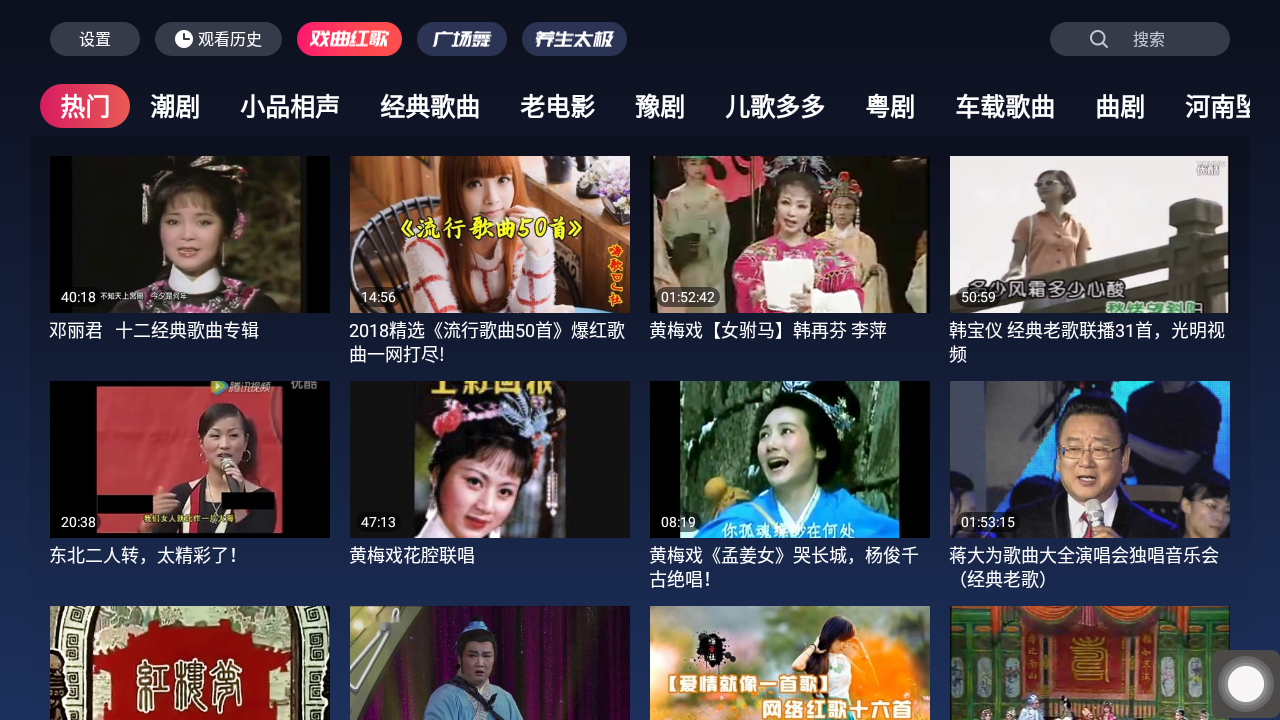Open 设置 settings
Image resolution: width=1280 pixels, height=720 pixels.
95,39
